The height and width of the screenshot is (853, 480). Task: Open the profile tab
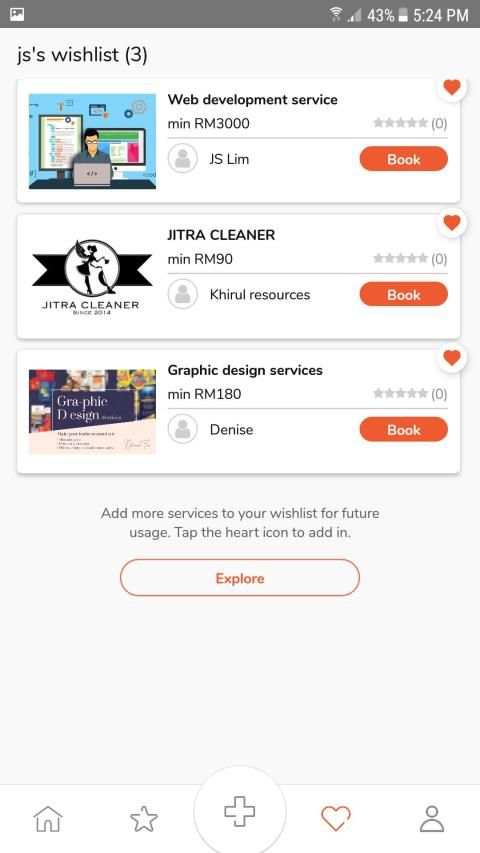[432, 819]
